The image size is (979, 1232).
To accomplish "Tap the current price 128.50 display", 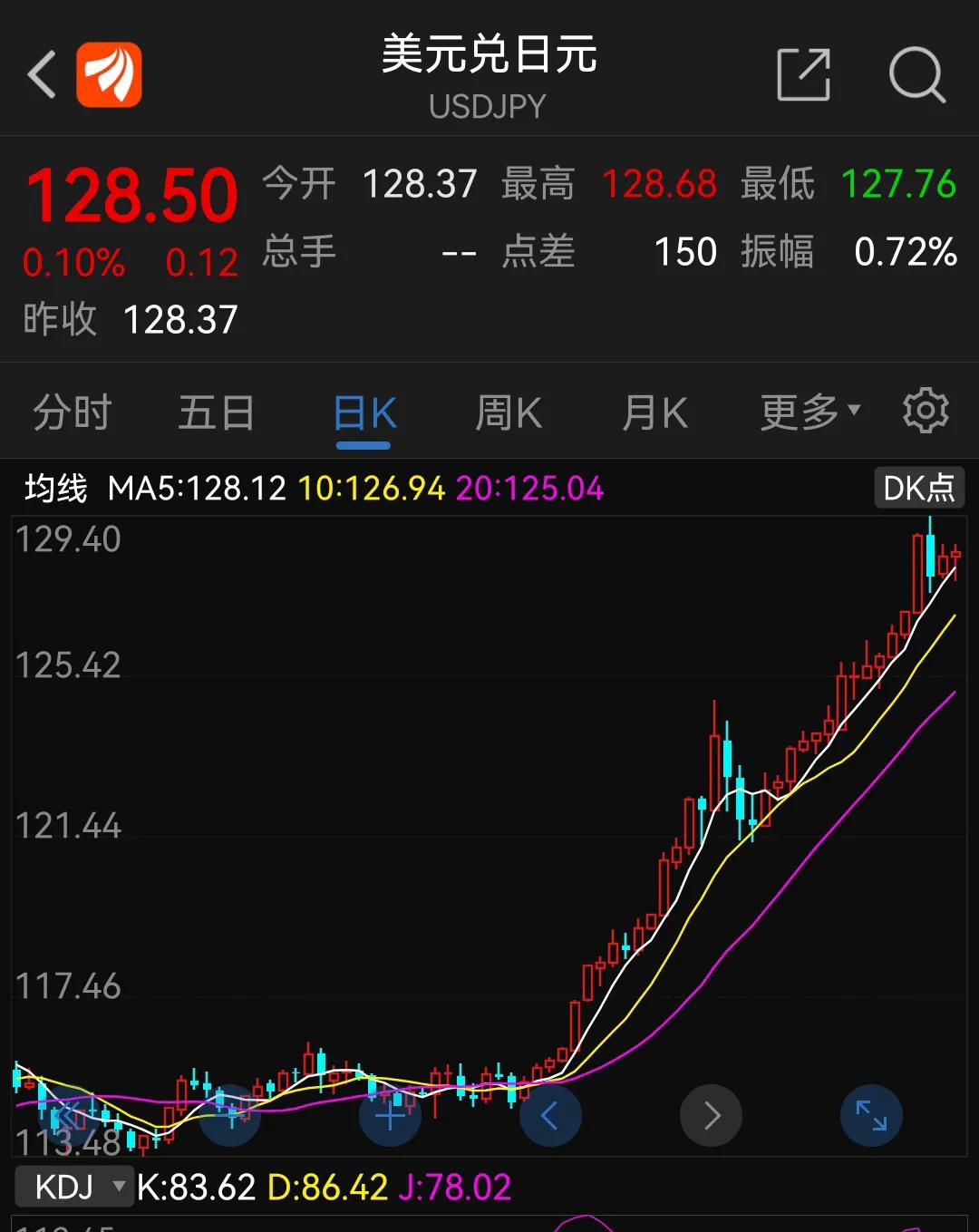I will 130,193.
